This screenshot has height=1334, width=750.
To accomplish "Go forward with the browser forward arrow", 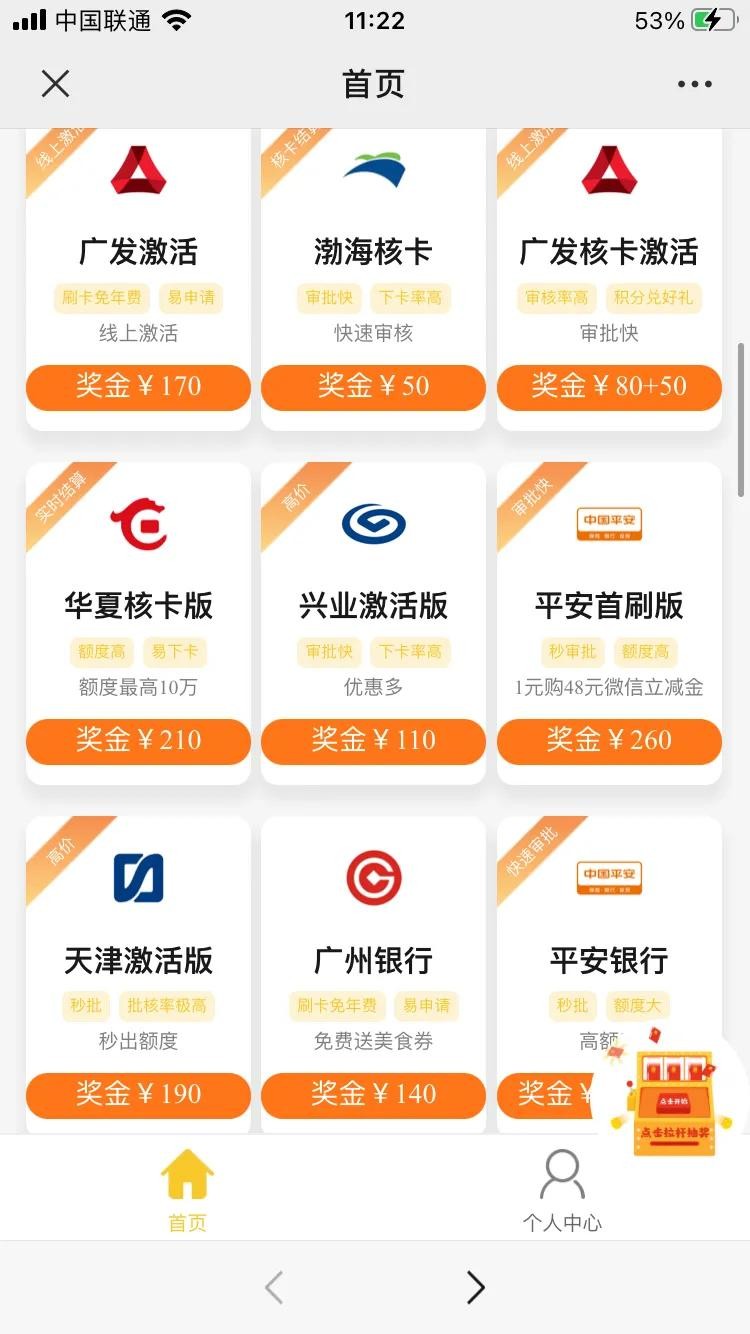I will 476,1288.
